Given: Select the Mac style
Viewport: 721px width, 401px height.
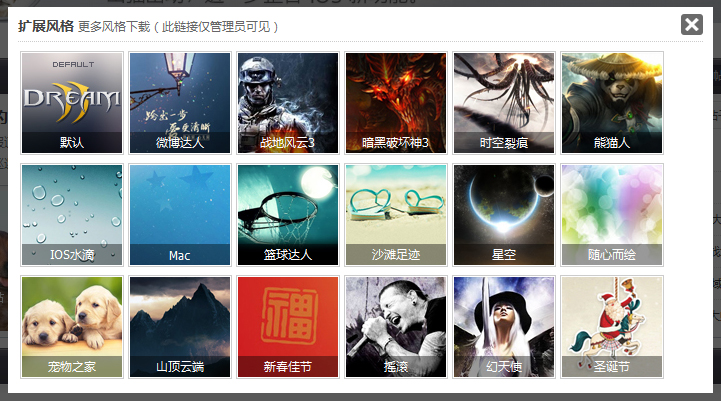Looking at the screenshot, I should click(180, 215).
